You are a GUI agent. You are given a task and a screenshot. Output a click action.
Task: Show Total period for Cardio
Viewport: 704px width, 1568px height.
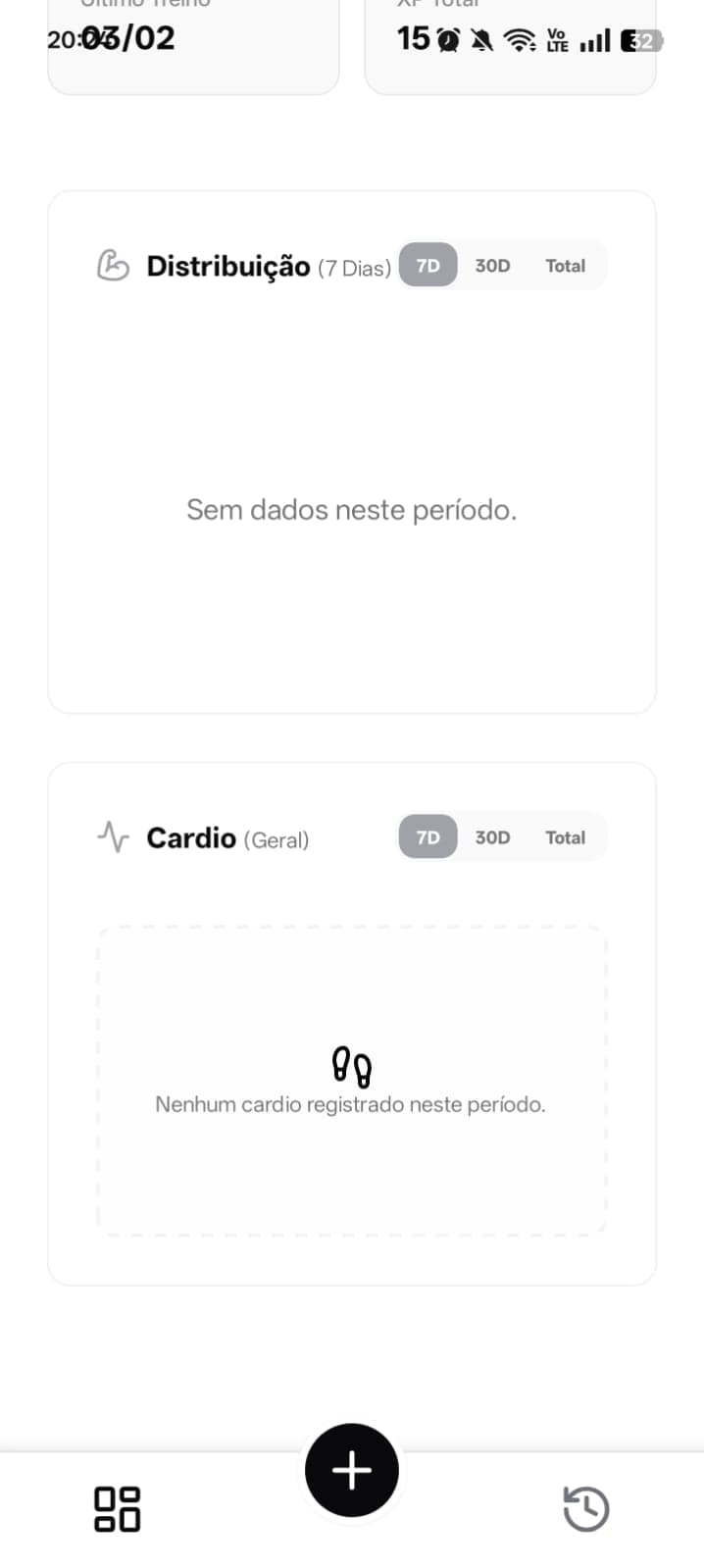coord(565,837)
